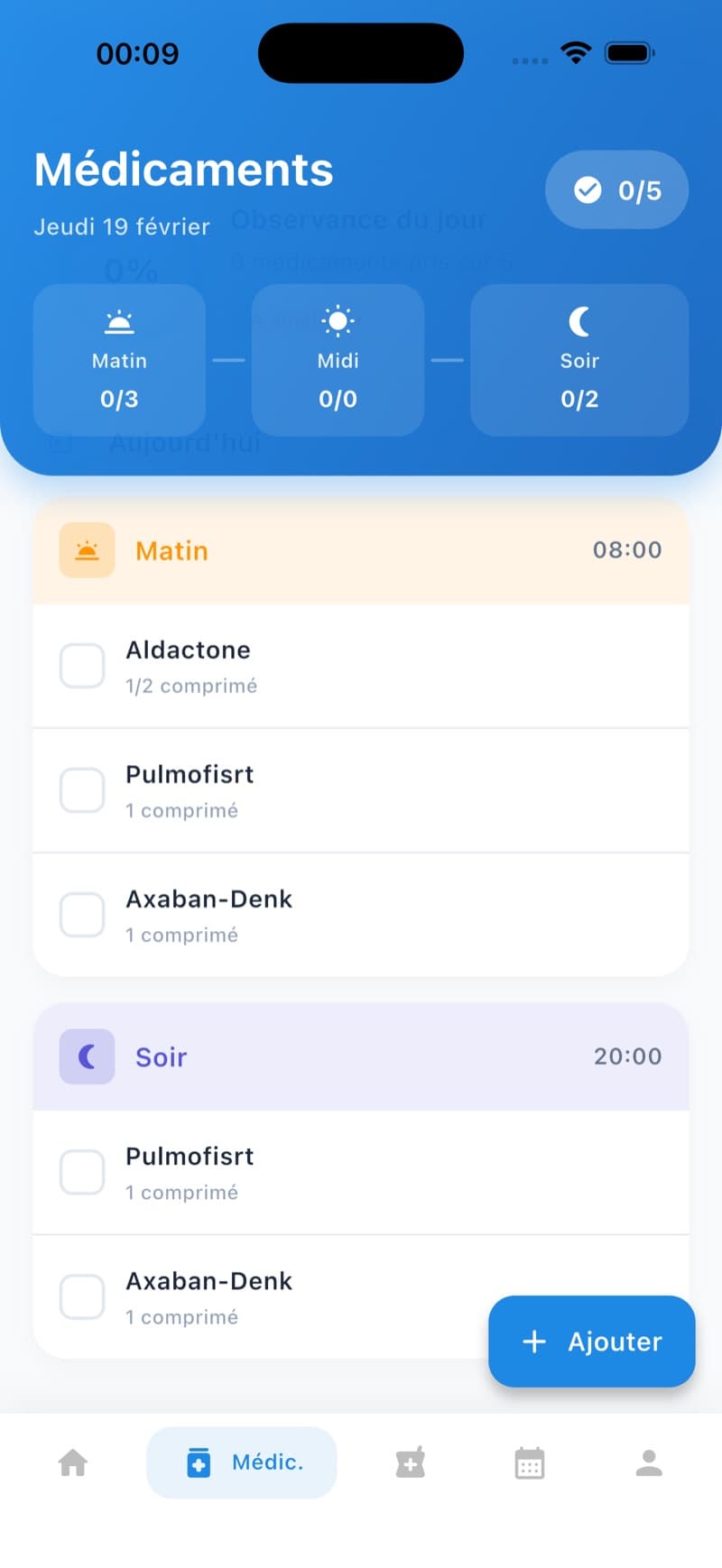
Task: Expand the Midi 0/0 summary card
Action: (338, 360)
